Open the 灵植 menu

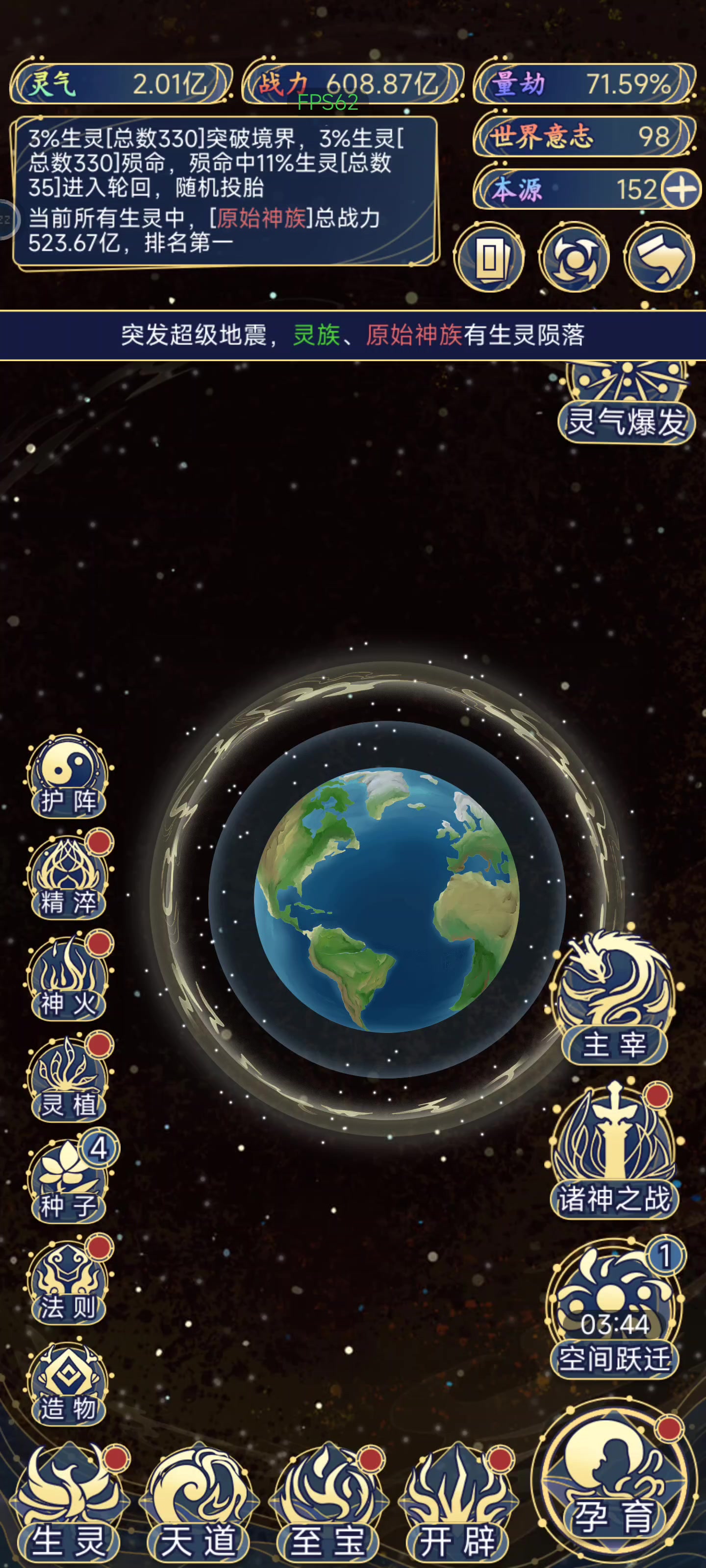coord(68,1078)
